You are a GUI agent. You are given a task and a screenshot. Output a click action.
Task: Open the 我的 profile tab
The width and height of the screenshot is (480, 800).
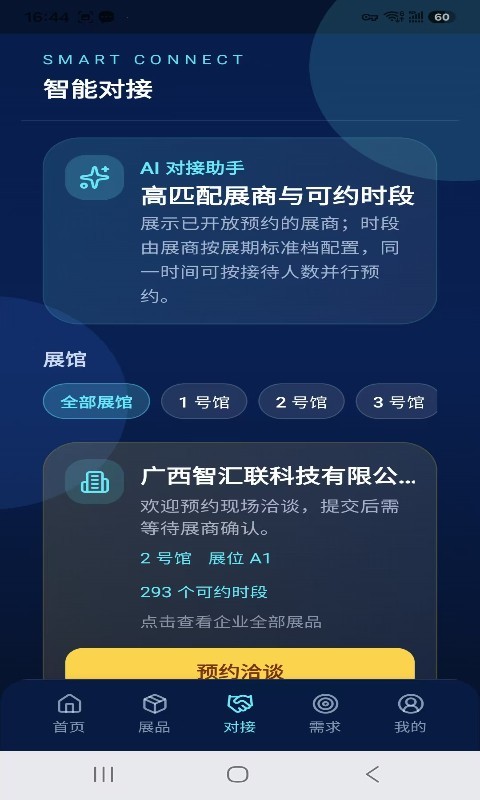tap(410, 714)
